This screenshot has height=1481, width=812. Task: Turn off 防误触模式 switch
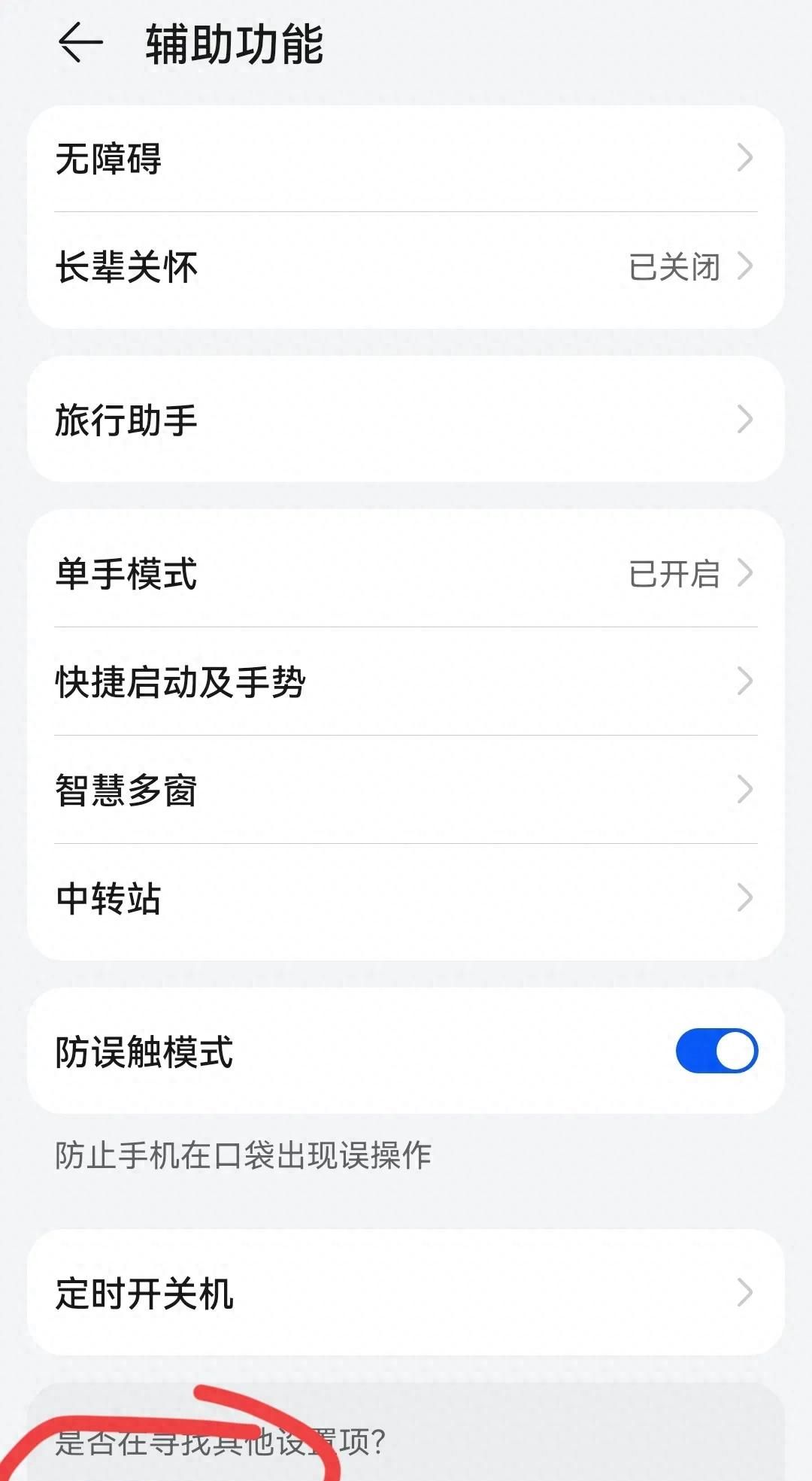716,1051
